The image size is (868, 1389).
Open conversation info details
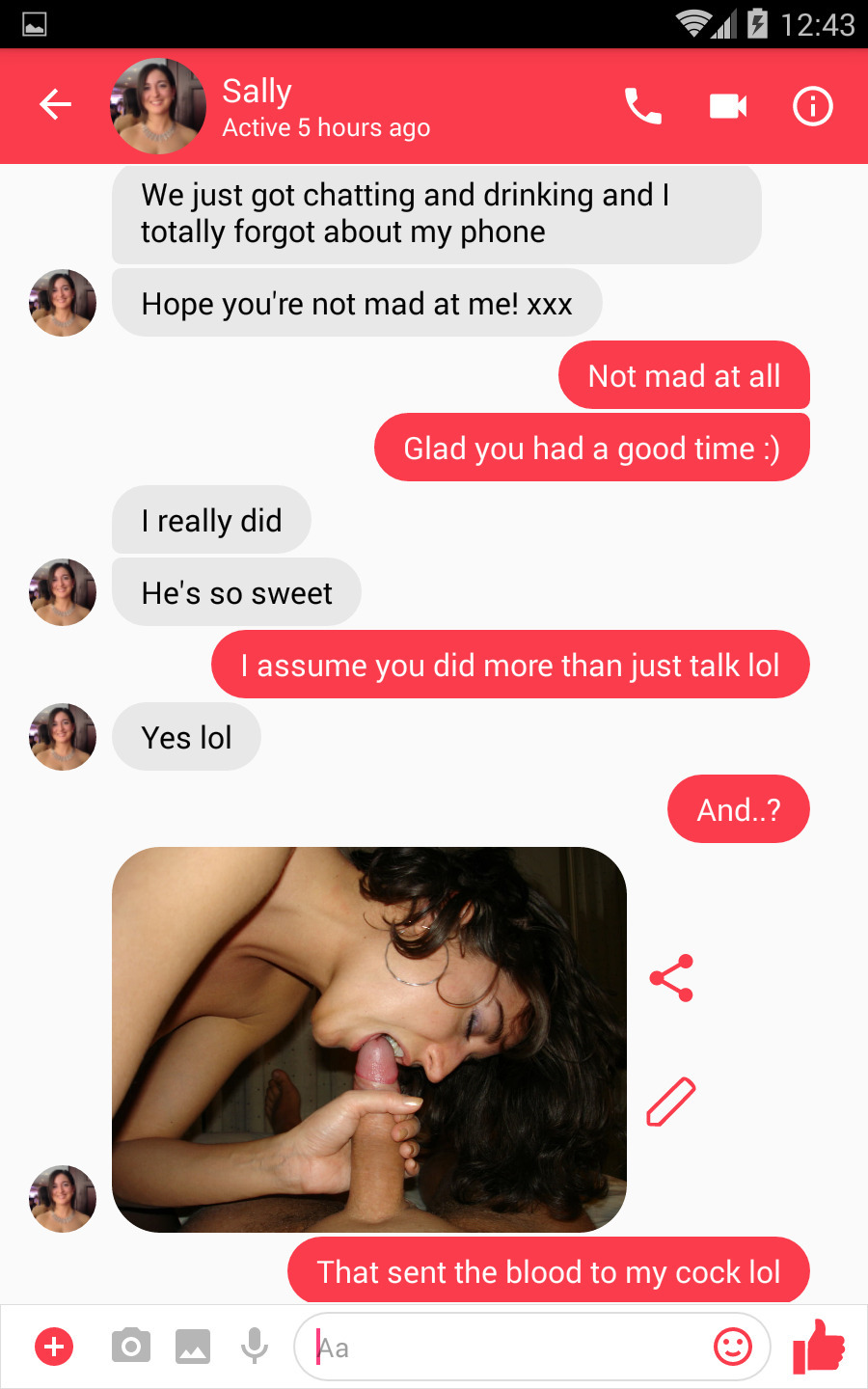click(x=812, y=106)
